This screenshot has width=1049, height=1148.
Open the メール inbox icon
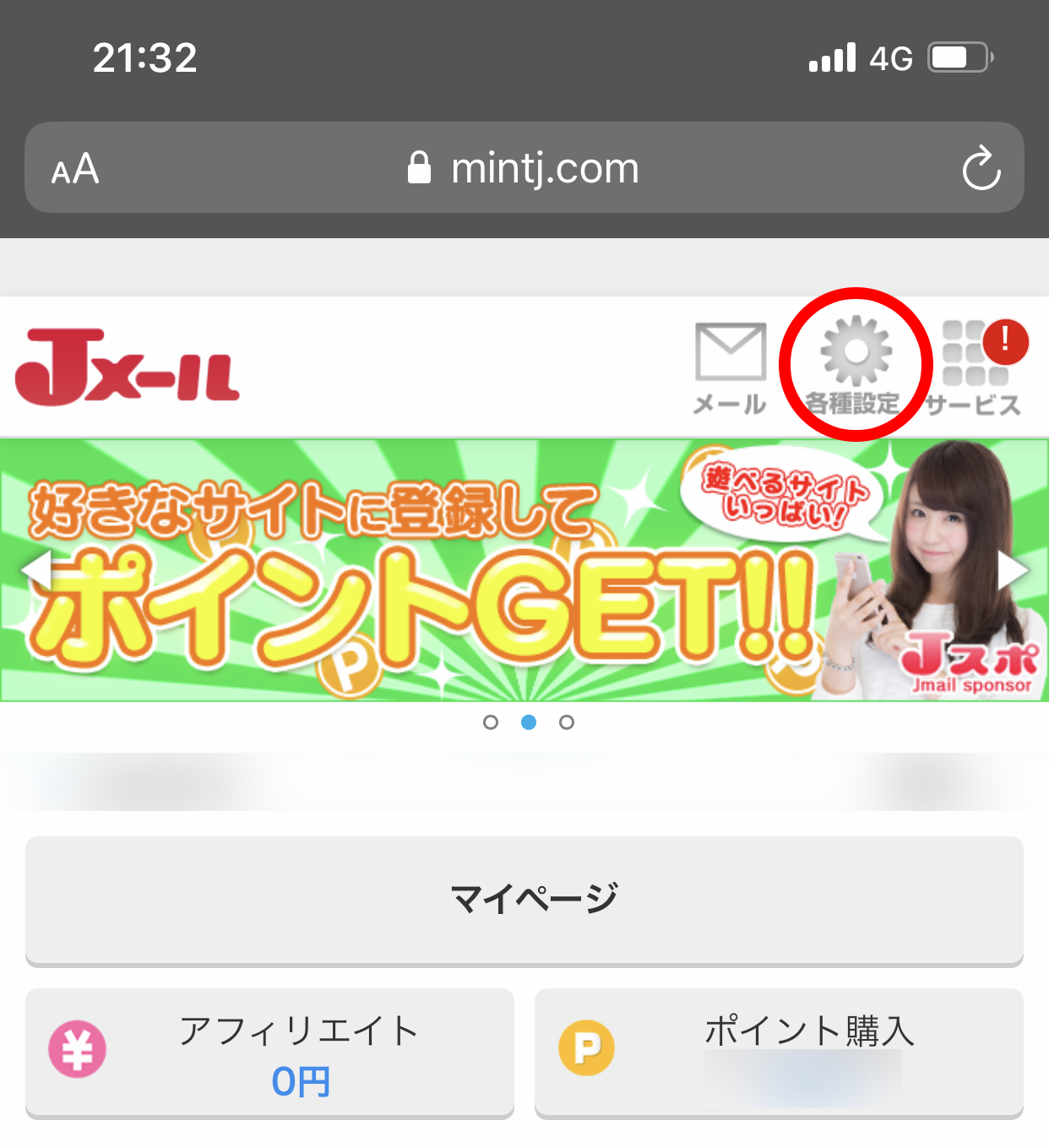pos(731,367)
